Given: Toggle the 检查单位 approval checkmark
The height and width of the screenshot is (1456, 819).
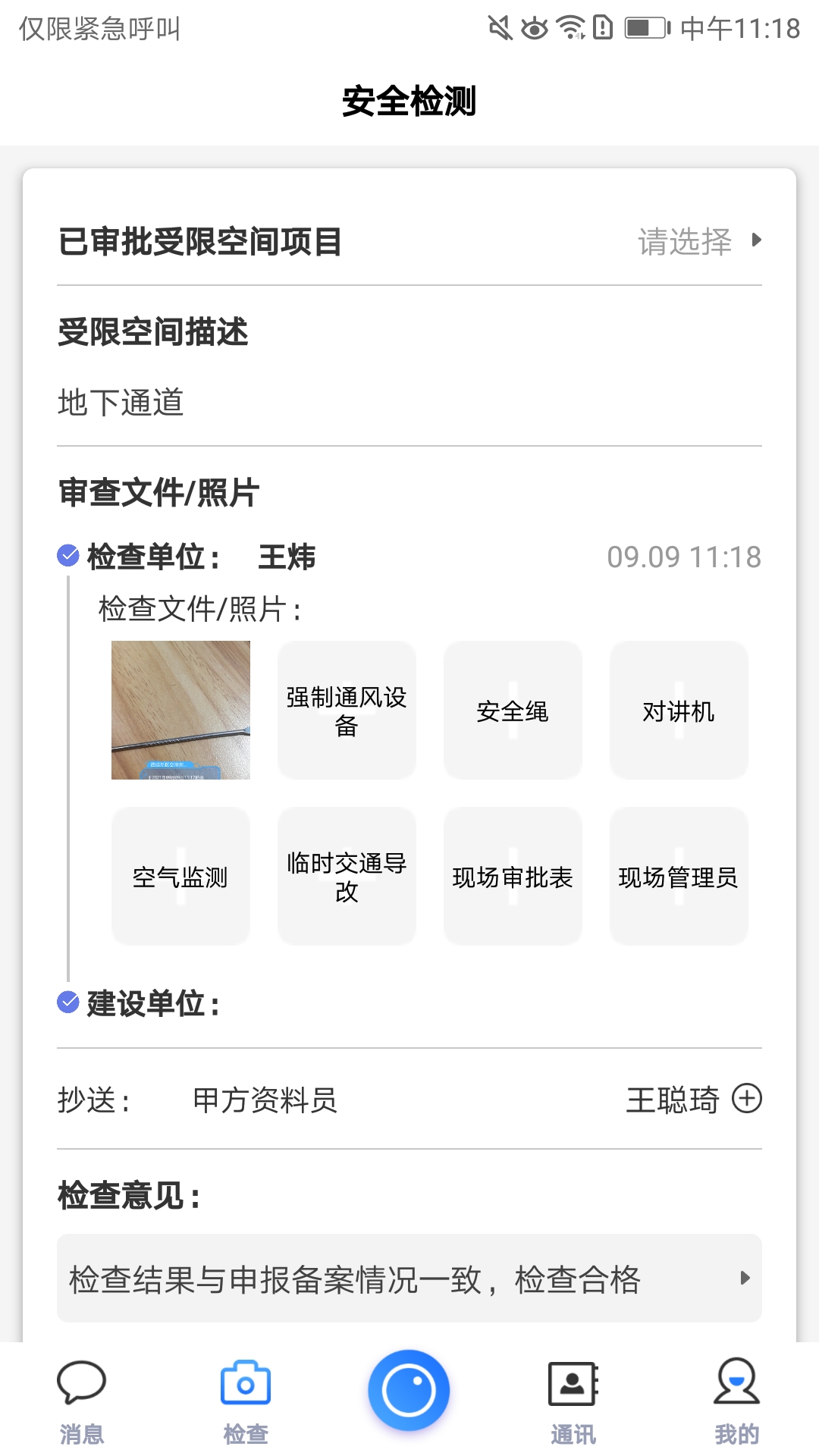Looking at the screenshot, I should coord(67,555).
